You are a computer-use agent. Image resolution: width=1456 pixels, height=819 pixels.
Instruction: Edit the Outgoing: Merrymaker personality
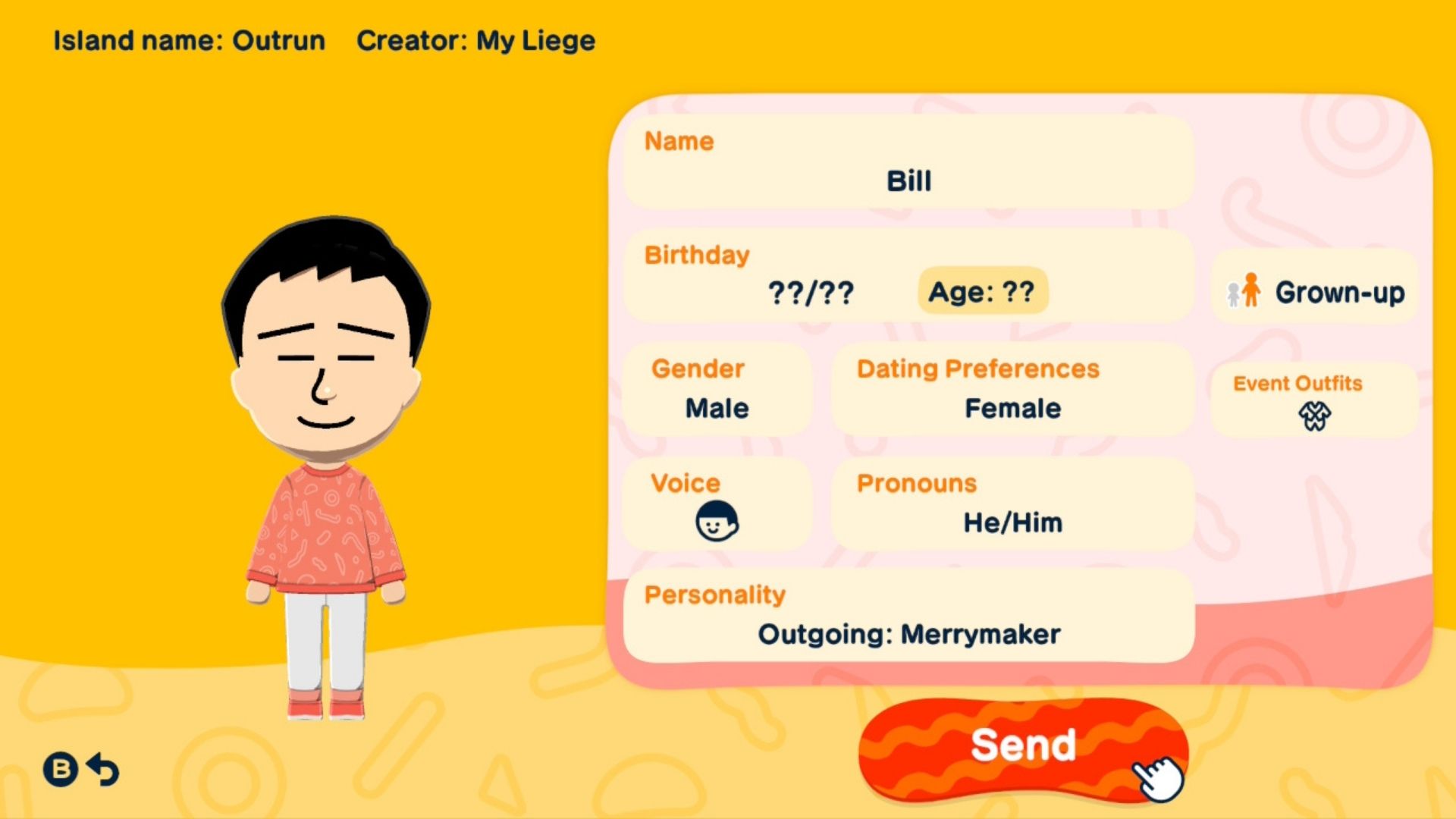(908, 616)
